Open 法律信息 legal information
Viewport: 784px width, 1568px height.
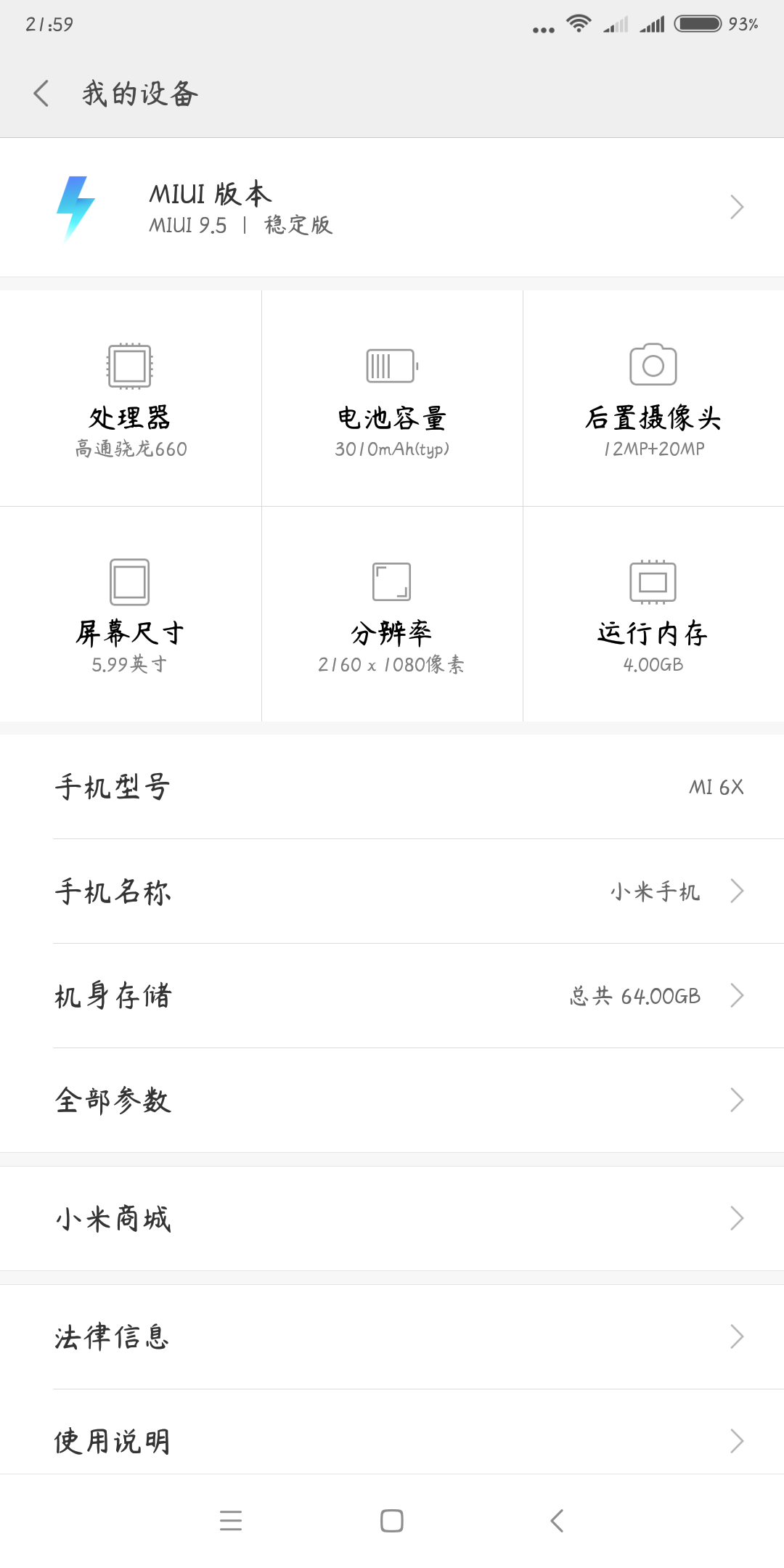[x=392, y=1336]
